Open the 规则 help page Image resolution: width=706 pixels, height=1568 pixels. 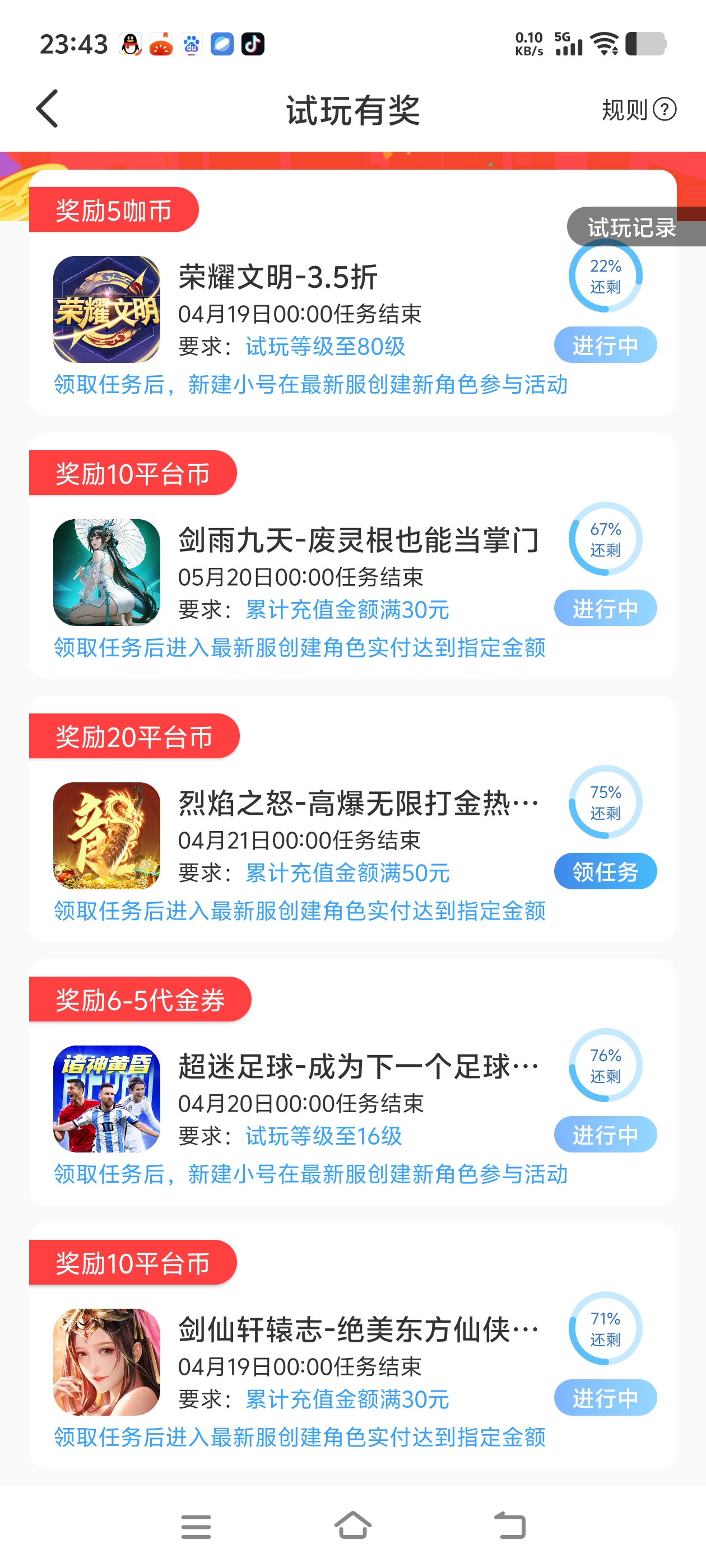point(638,110)
